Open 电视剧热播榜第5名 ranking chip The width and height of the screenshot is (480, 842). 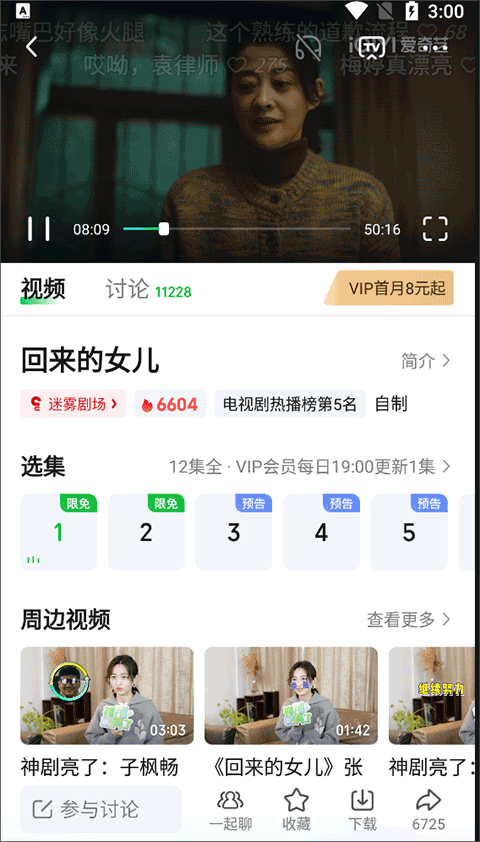point(290,403)
